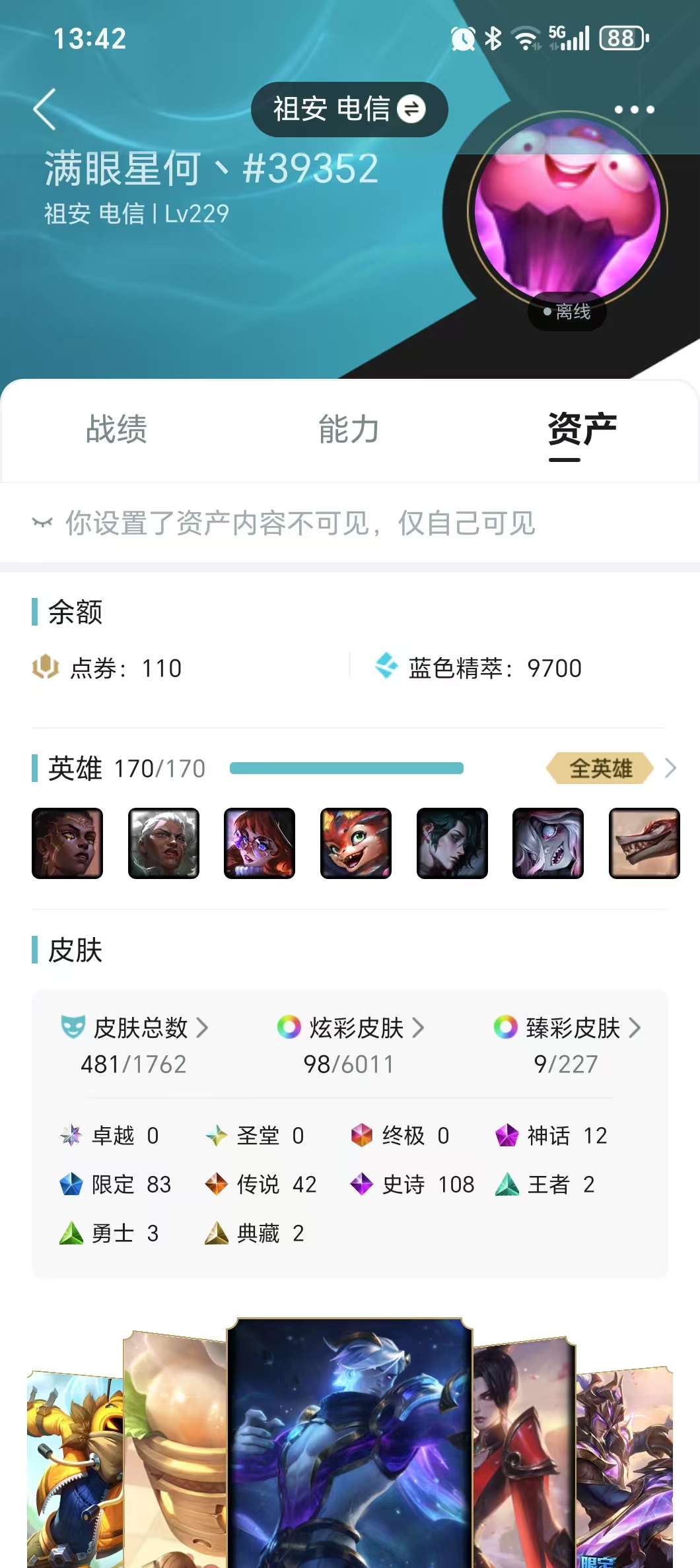Go back using the top-left arrow
The image size is (700, 1568).
[45, 110]
